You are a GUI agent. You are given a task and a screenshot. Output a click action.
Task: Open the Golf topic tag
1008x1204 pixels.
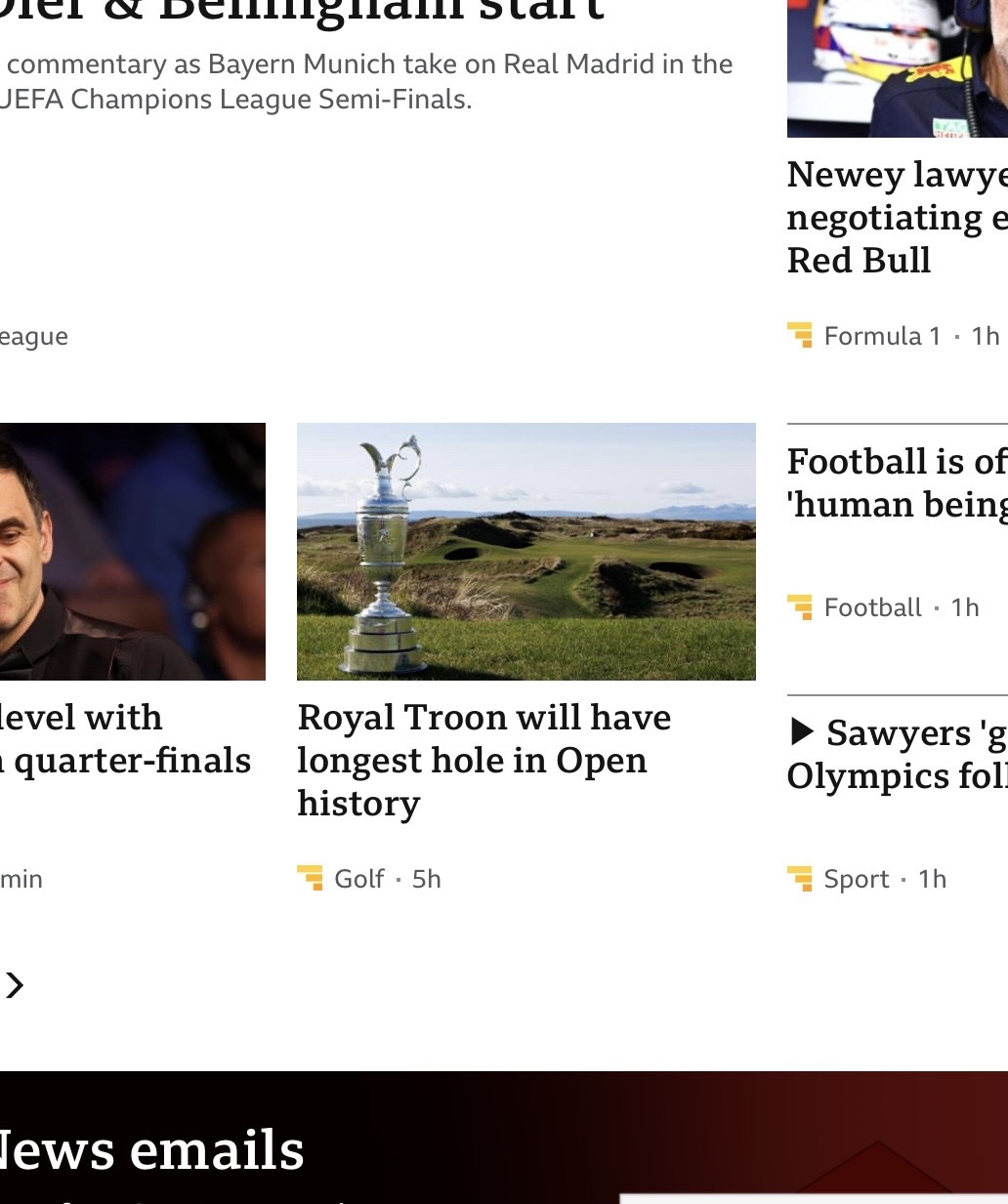pos(358,879)
